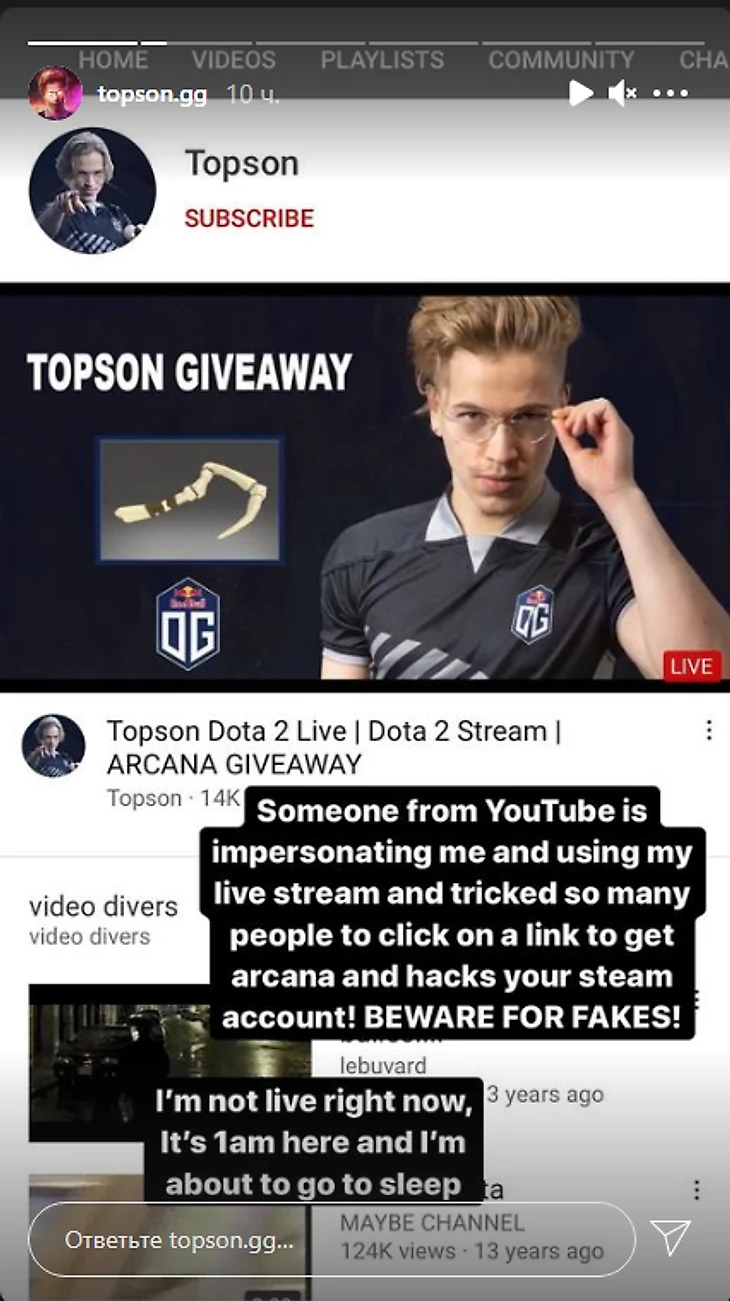Viewport: 730px width, 1301px height.
Task: Open topson.gg profile from story header
Action: (152, 94)
